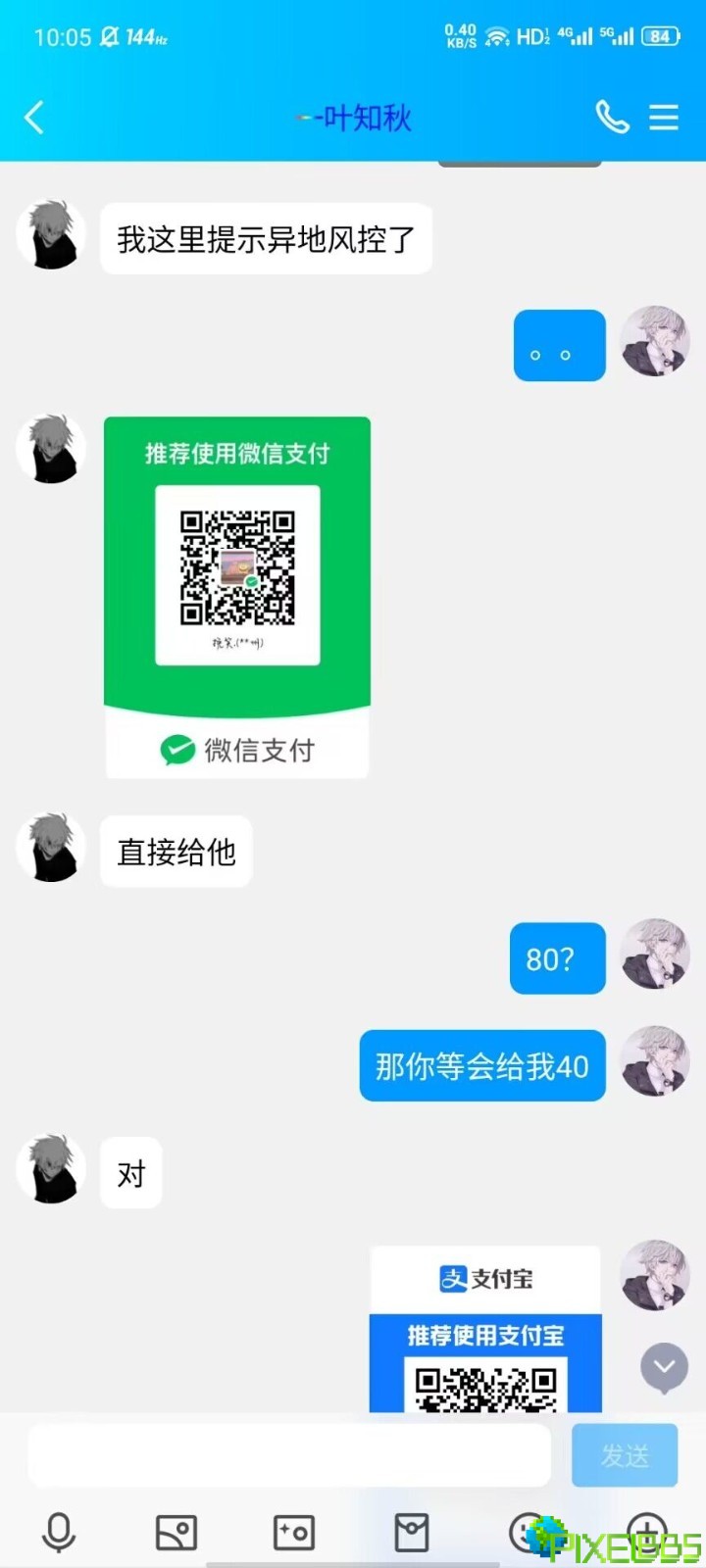Open the red packet icon

[x=412, y=1532]
